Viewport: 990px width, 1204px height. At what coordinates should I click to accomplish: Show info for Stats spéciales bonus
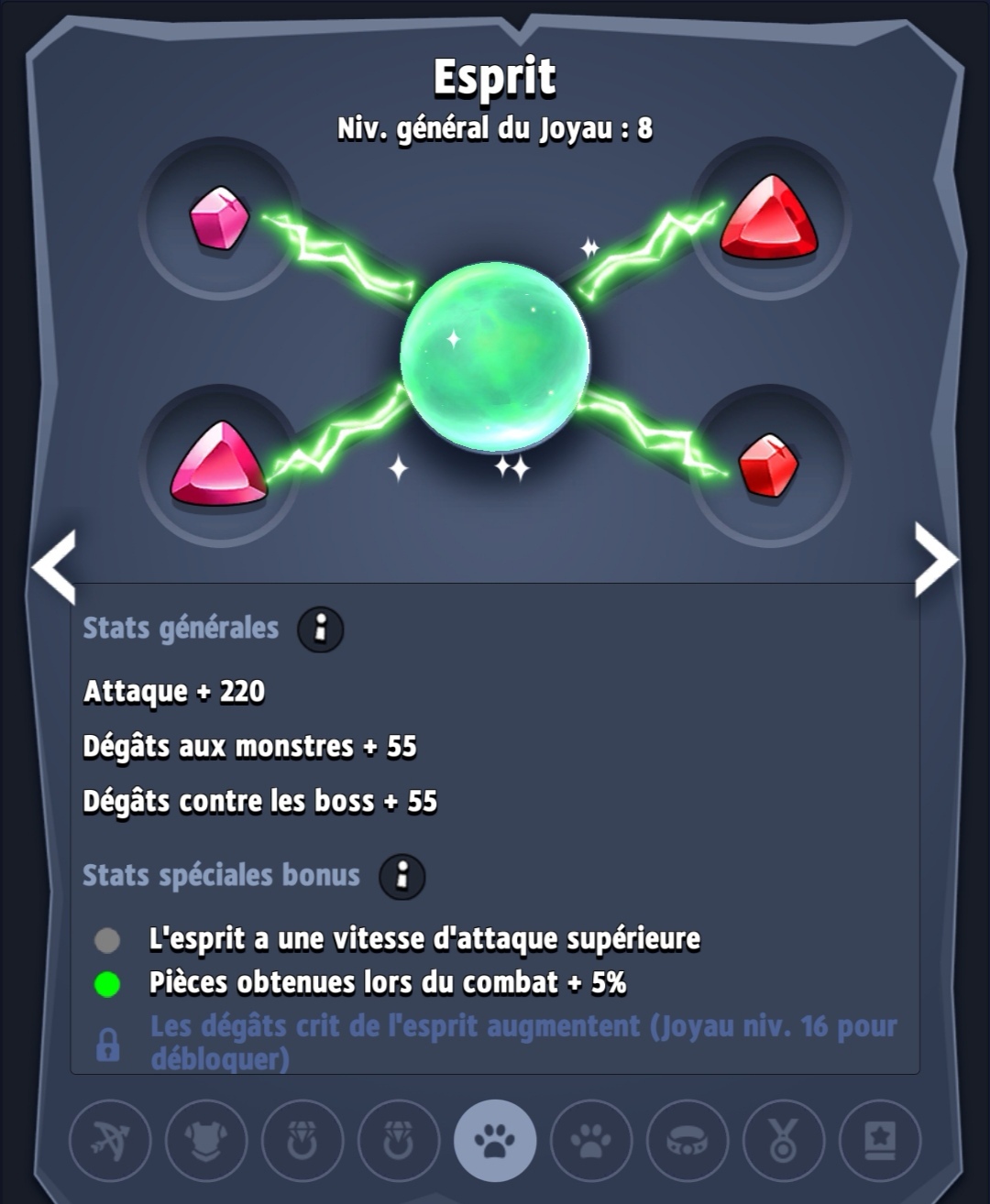401,877
